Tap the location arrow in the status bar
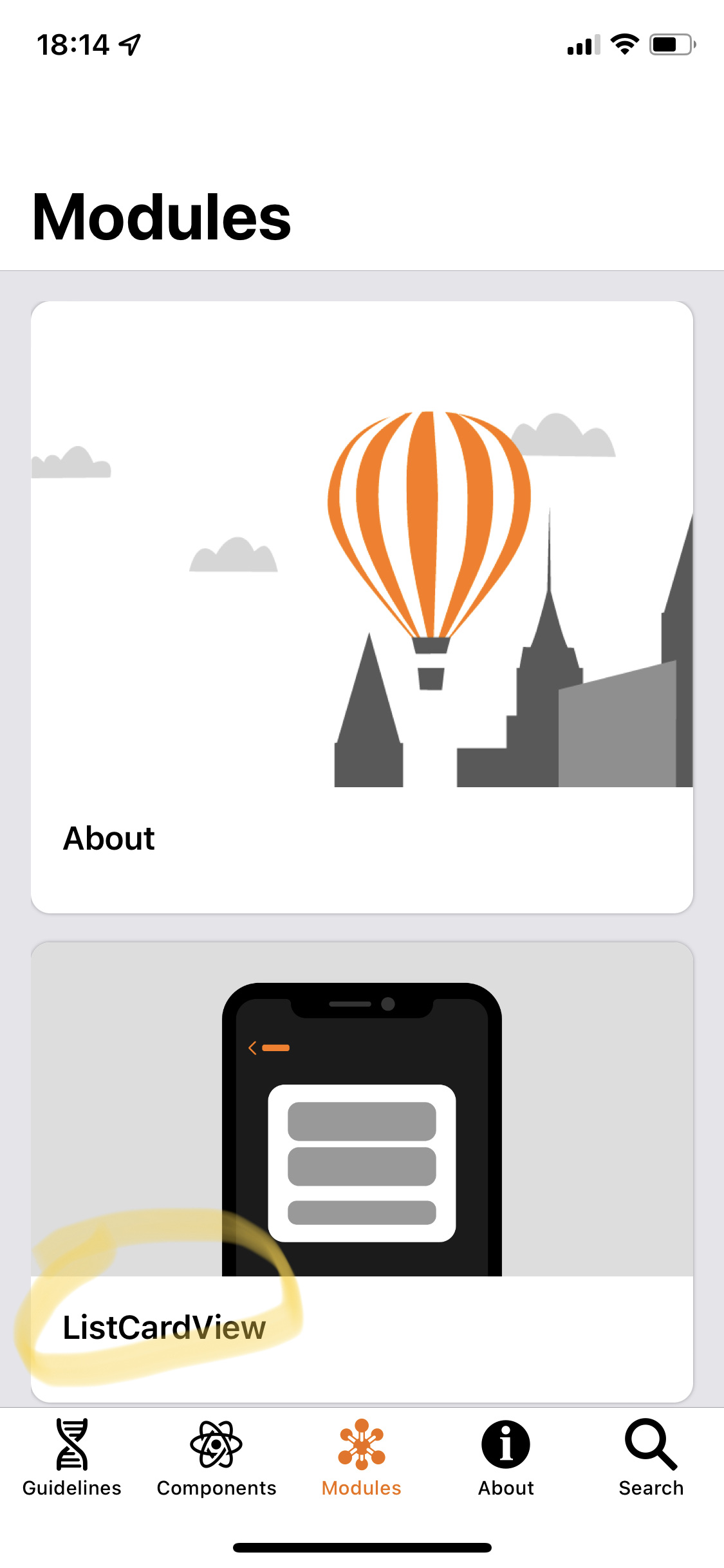This screenshot has height=1568, width=724. (x=129, y=42)
